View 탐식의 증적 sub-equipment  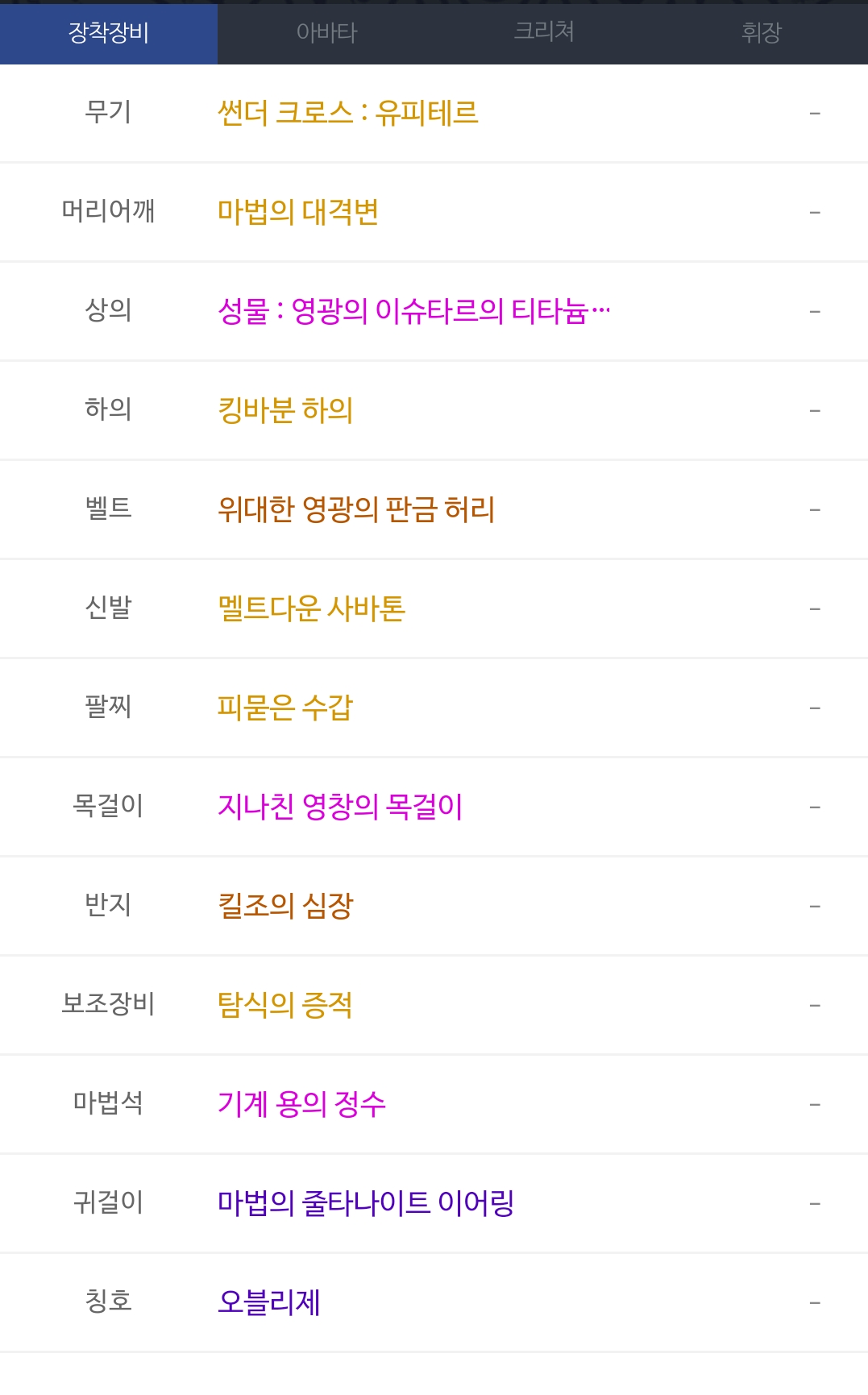point(285,1005)
